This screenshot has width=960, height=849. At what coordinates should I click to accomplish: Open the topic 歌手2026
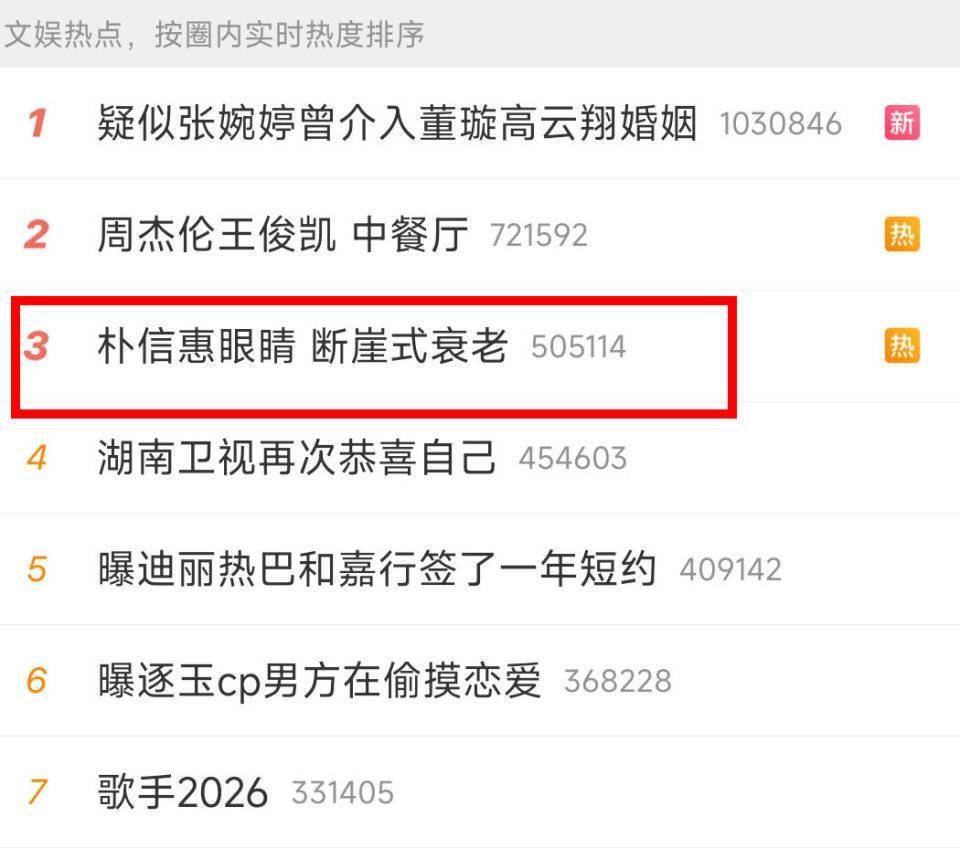pyautogui.click(x=183, y=793)
